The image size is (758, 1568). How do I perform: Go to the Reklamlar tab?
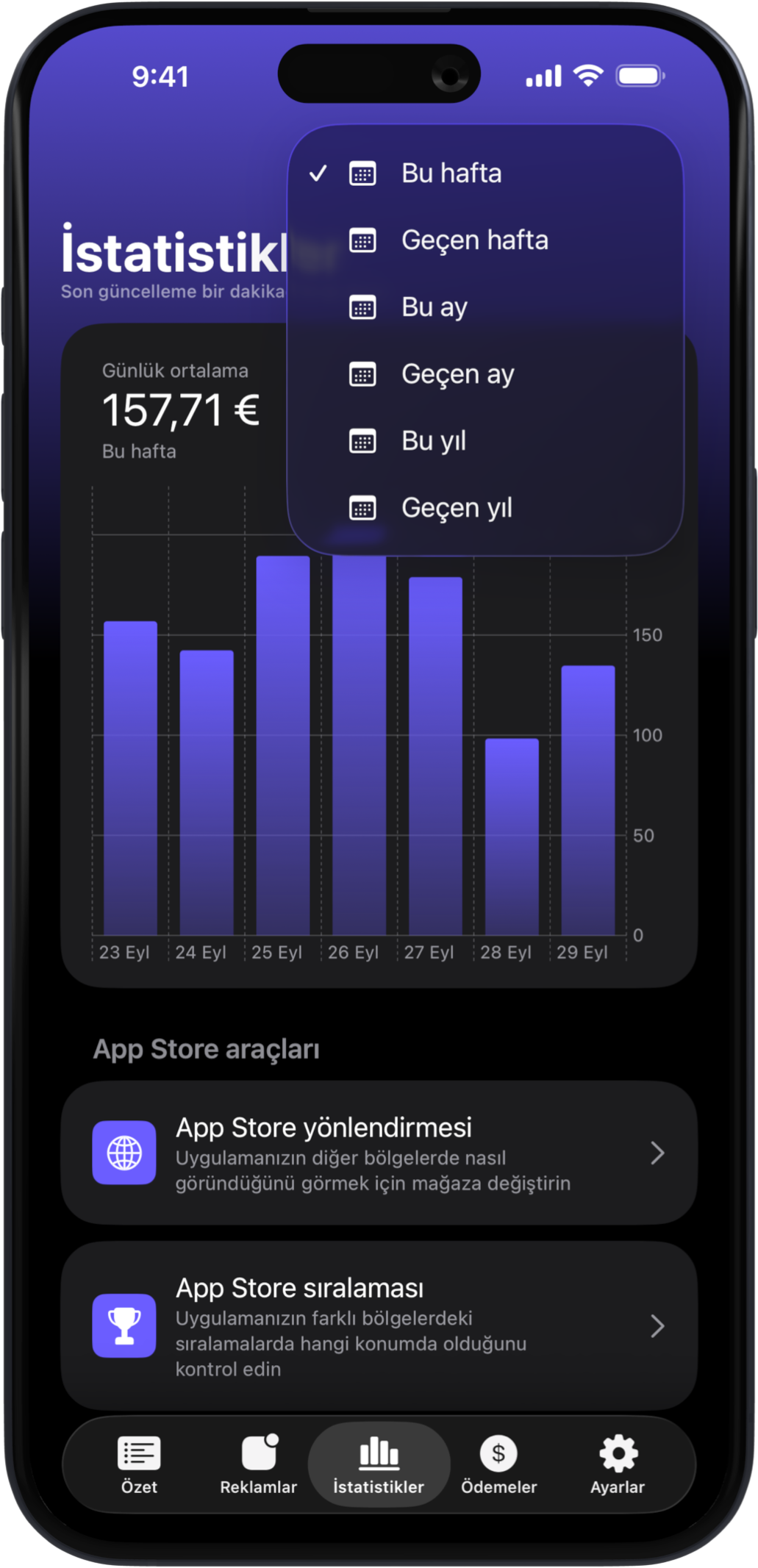[x=258, y=1464]
